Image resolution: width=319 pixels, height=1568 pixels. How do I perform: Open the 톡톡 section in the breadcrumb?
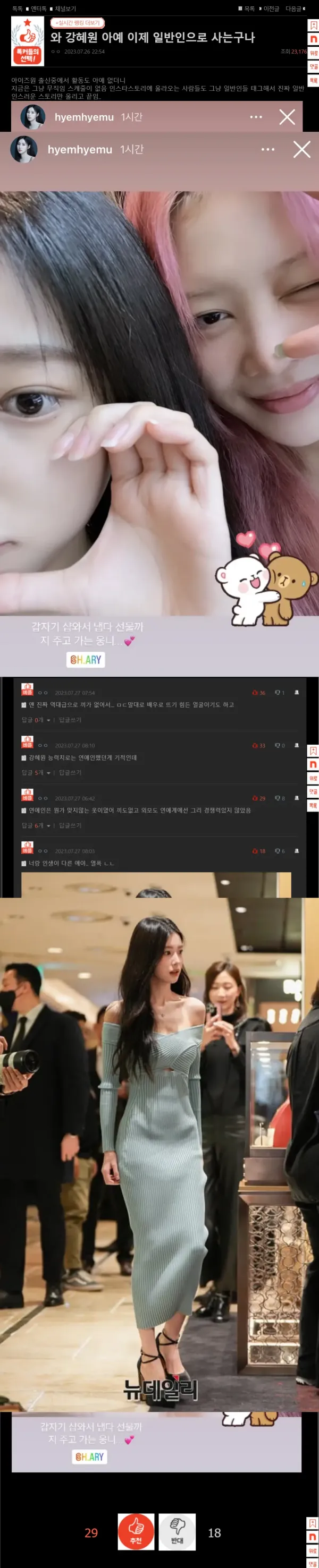[x=17, y=8]
